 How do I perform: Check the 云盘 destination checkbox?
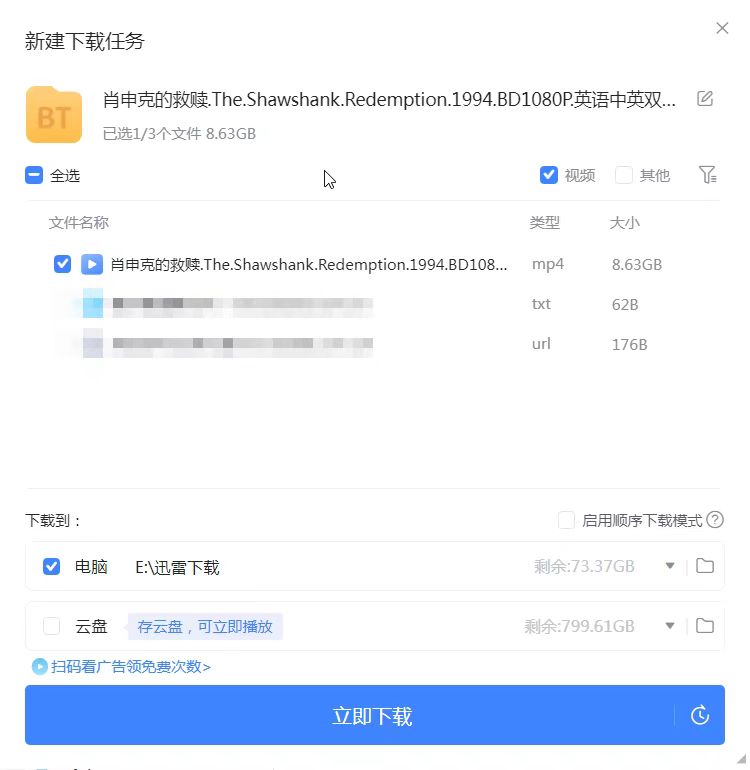pos(53,626)
